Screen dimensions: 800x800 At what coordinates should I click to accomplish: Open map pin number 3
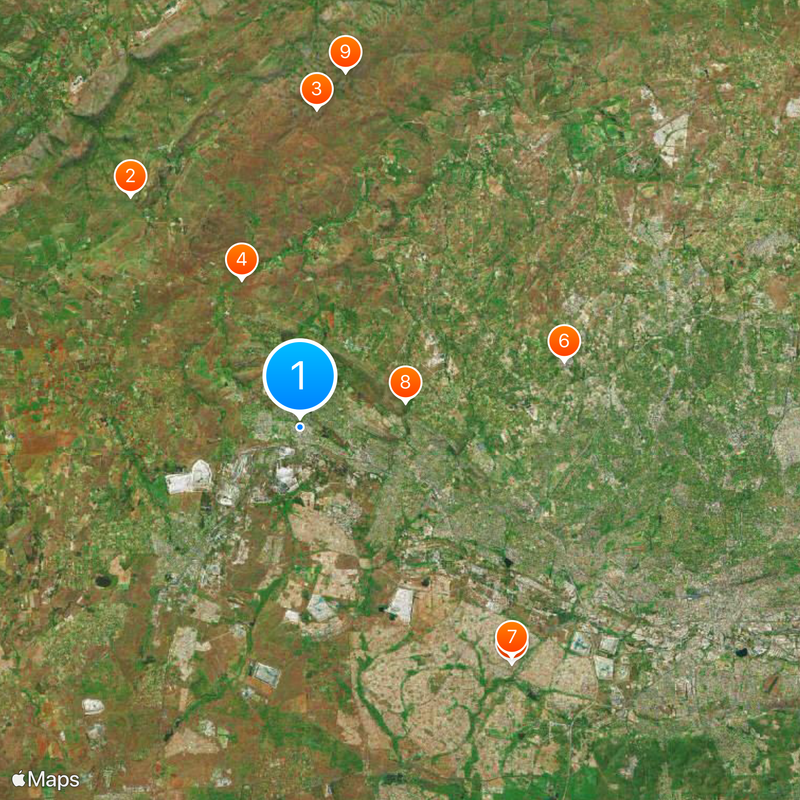point(317,89)
